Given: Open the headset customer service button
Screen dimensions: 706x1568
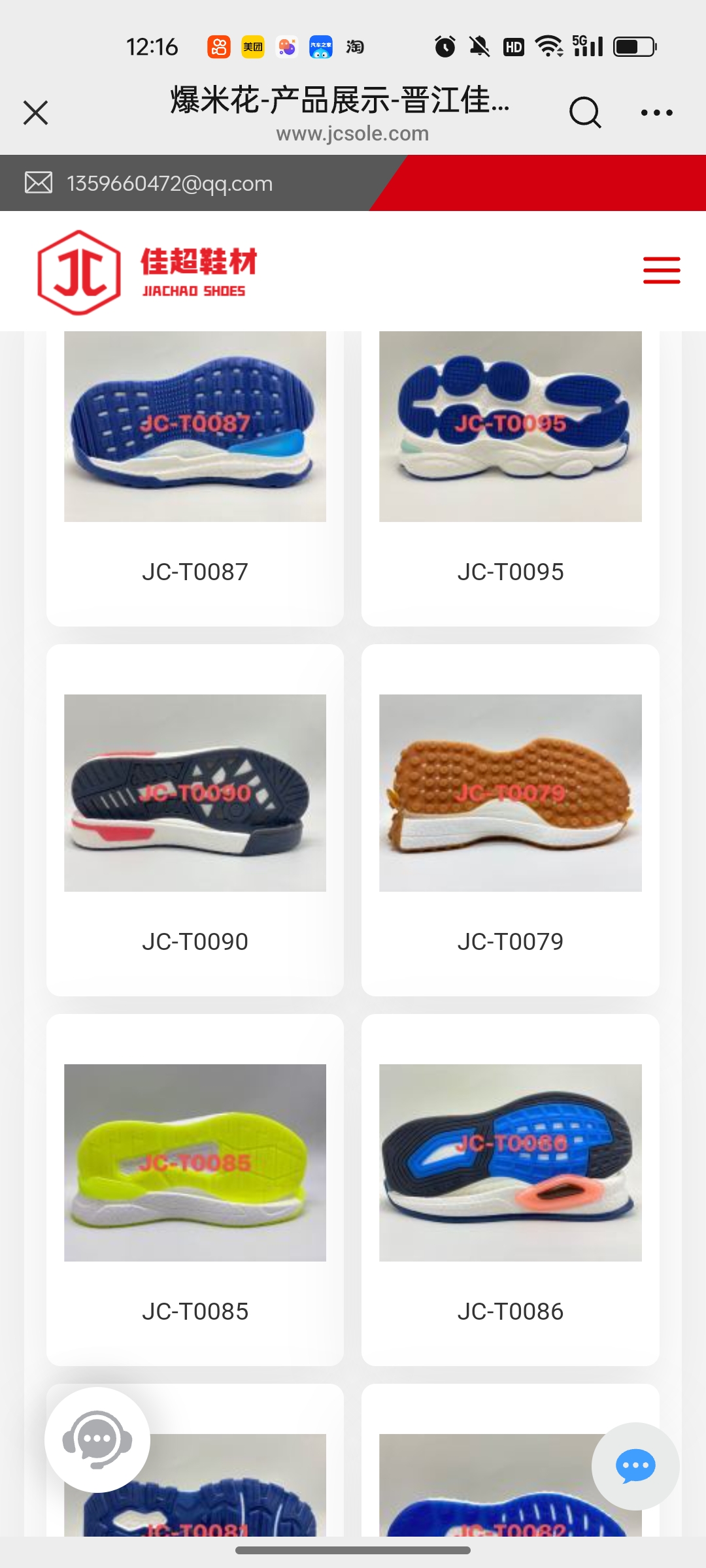Looking at the screenshot, I should [97, 1439].
